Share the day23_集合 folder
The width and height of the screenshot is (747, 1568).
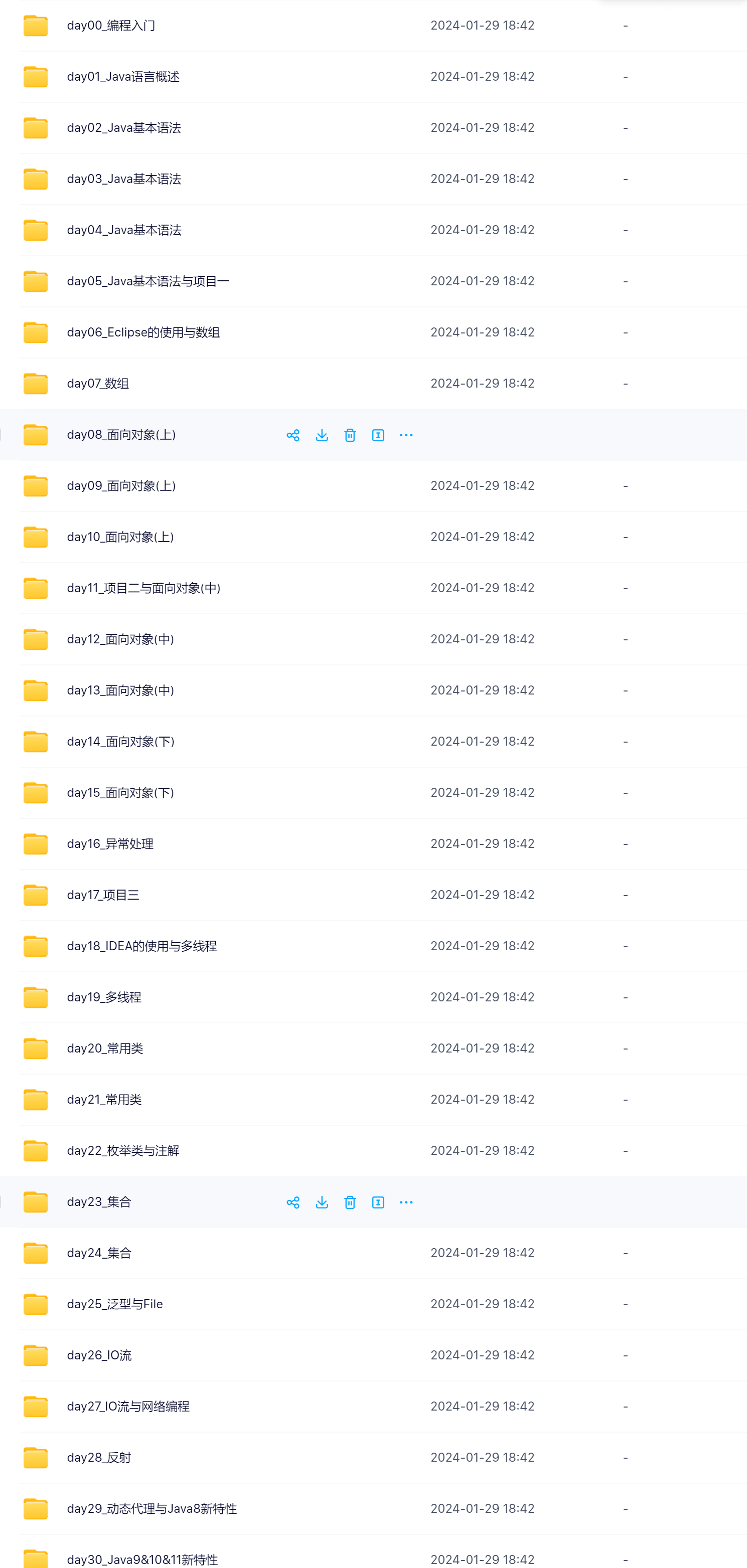click(293, 1202)
